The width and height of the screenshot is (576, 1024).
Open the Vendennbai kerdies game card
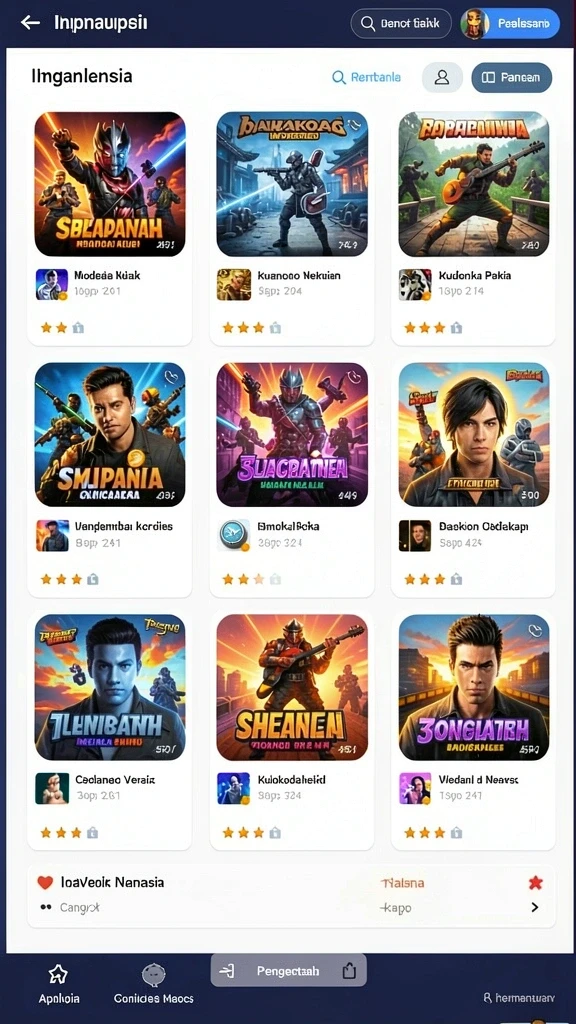[110, 477]
